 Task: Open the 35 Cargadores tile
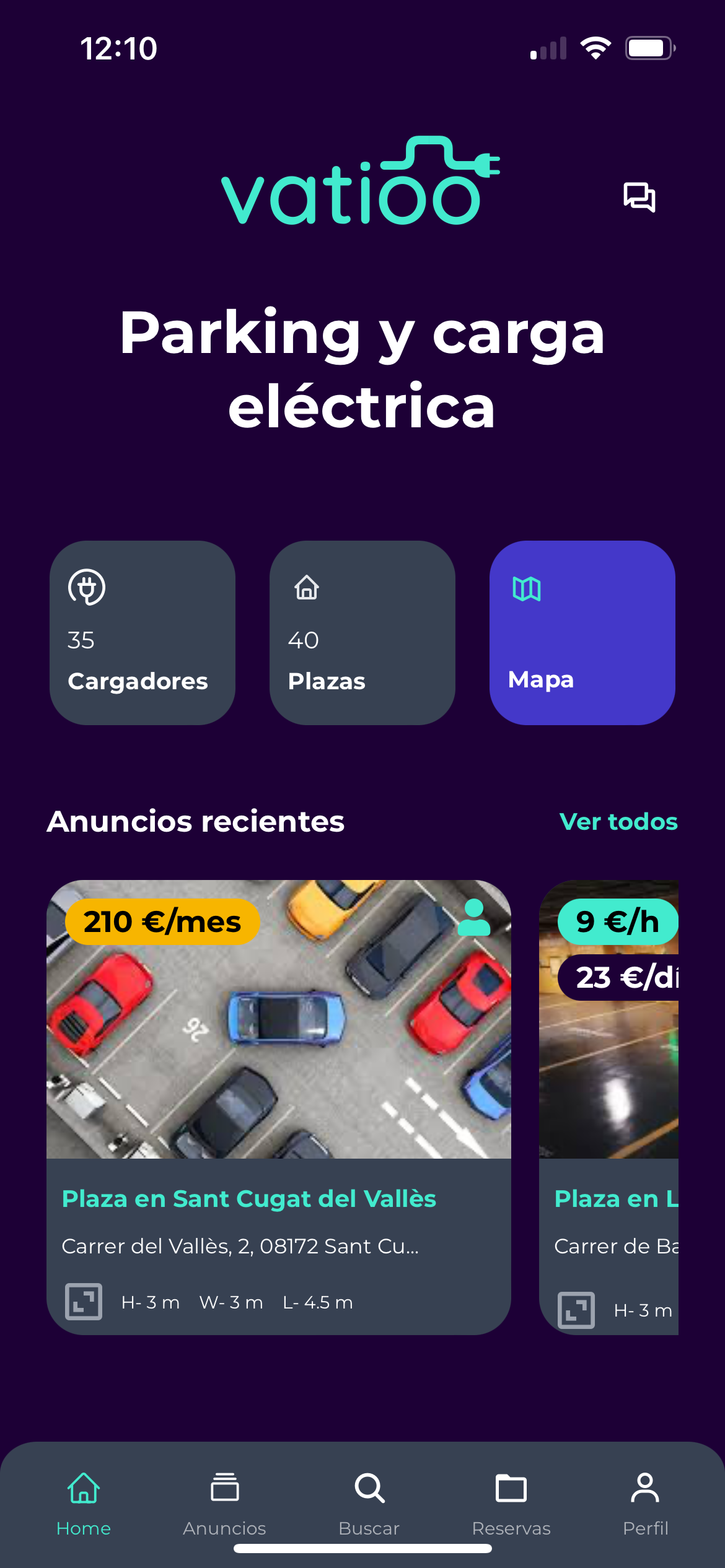(143, 633)
